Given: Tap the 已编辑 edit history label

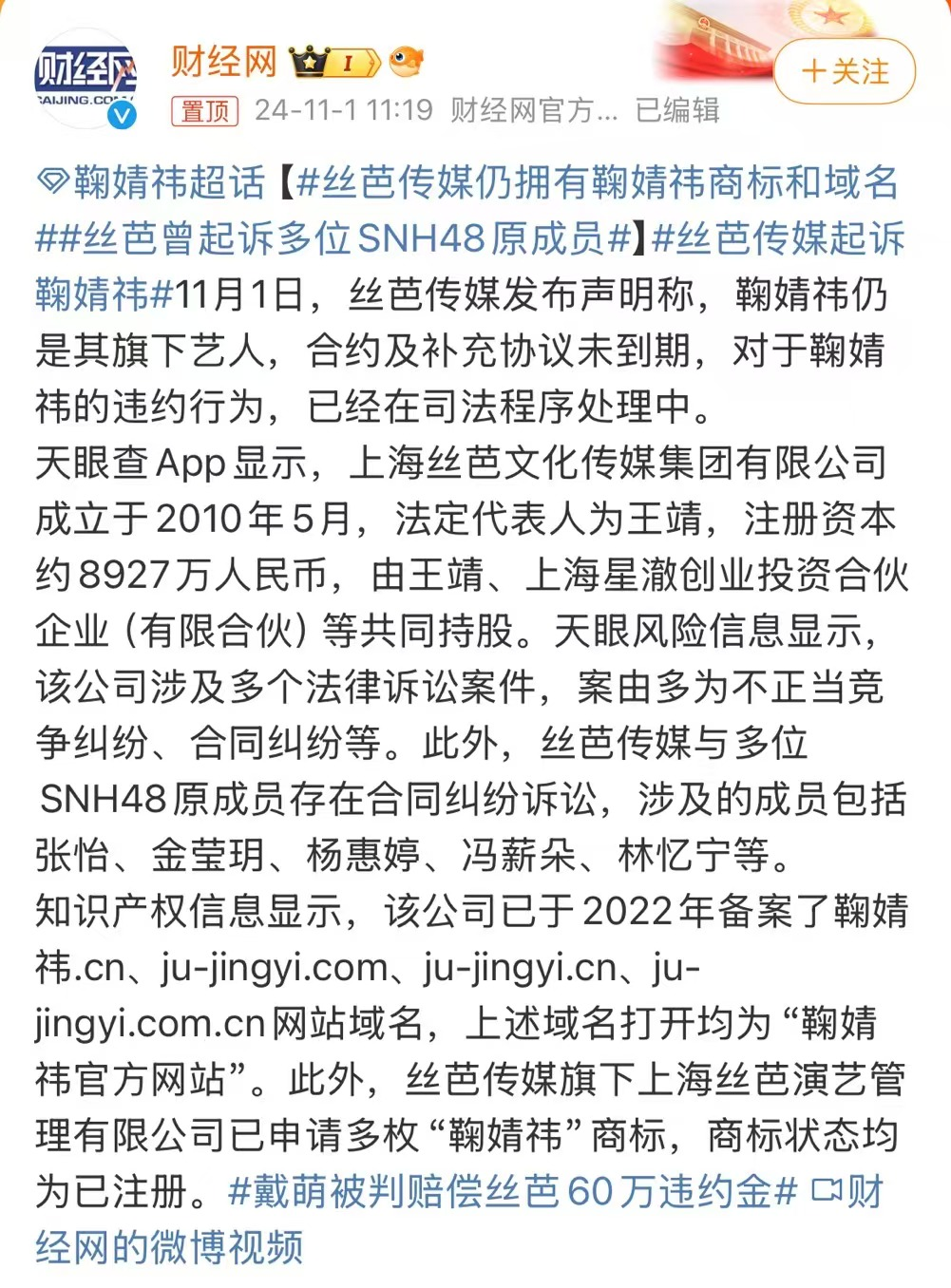Looking at the screenshot, I should (676, 110).
